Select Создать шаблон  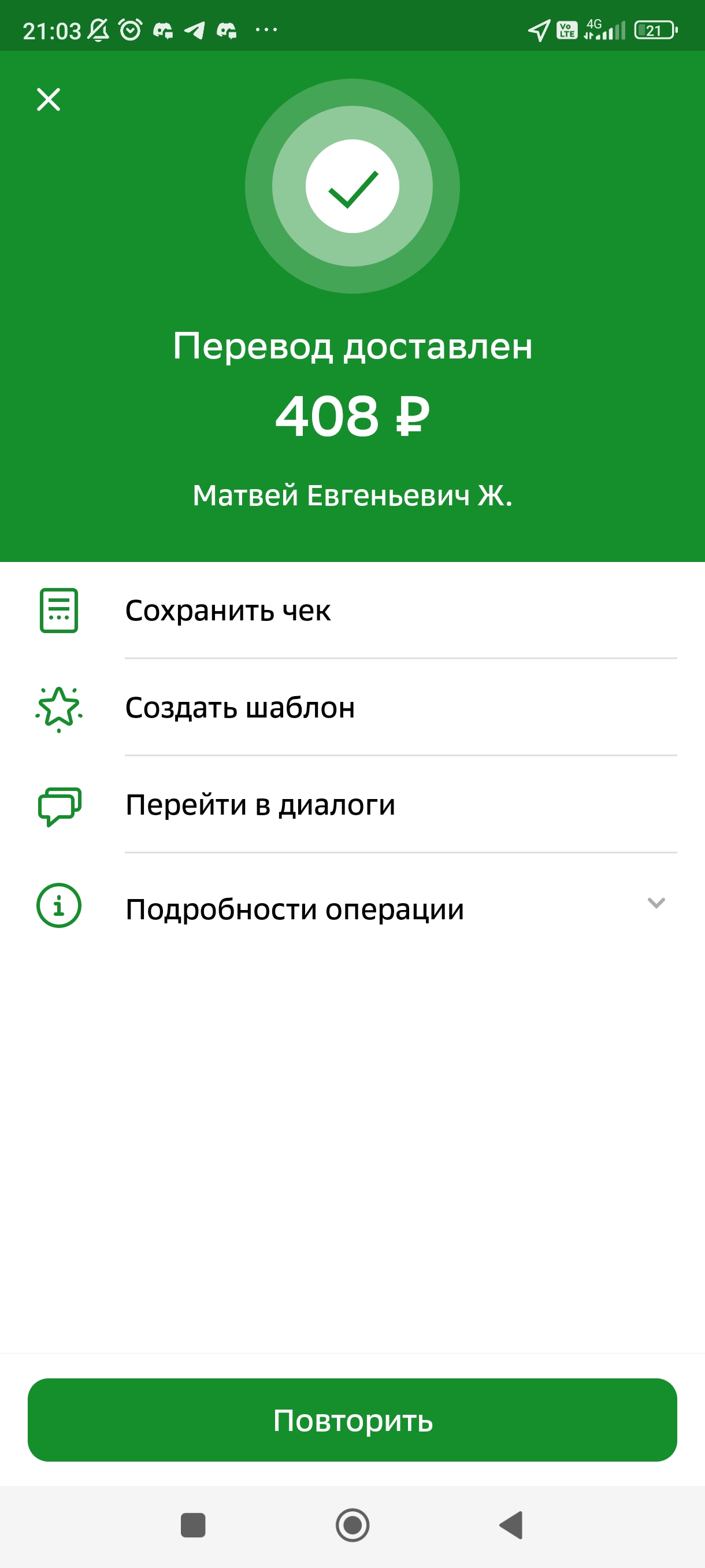pos(353,708)
